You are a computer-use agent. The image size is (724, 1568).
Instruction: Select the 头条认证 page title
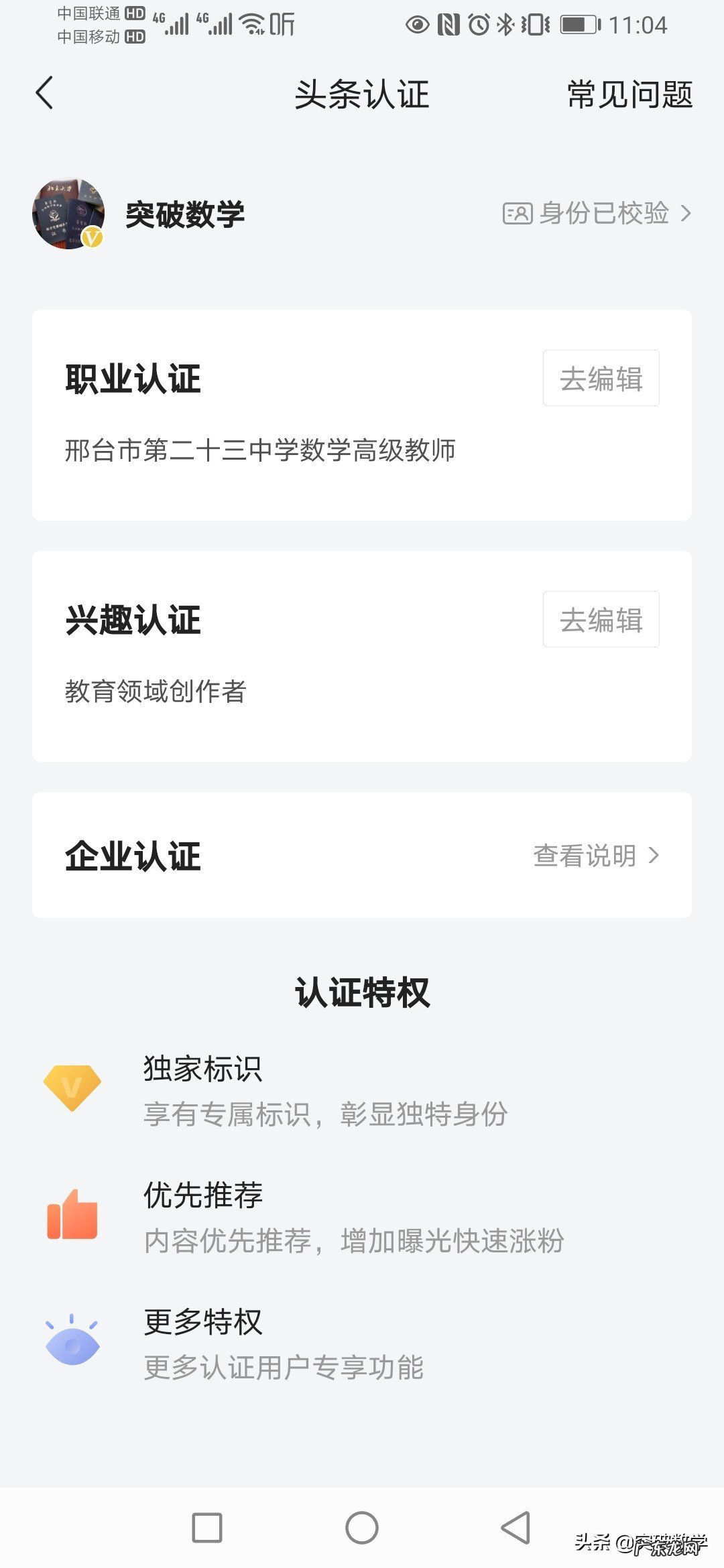(362, 95)
